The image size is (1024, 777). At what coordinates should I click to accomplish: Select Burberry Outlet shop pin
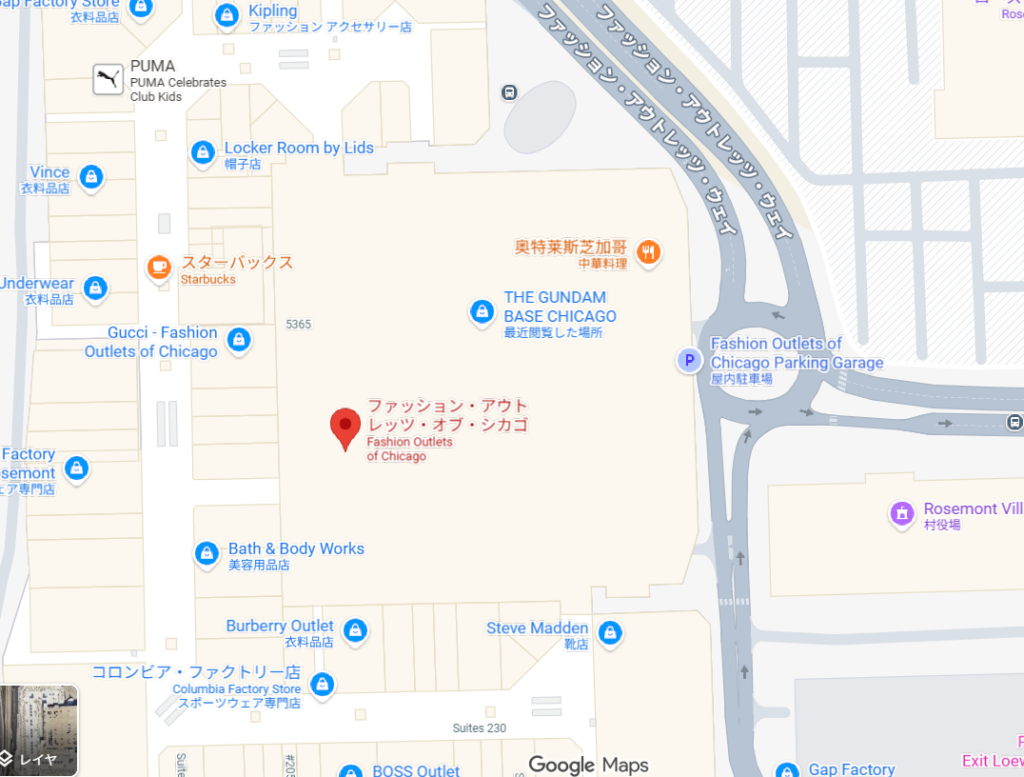[354, 630]
